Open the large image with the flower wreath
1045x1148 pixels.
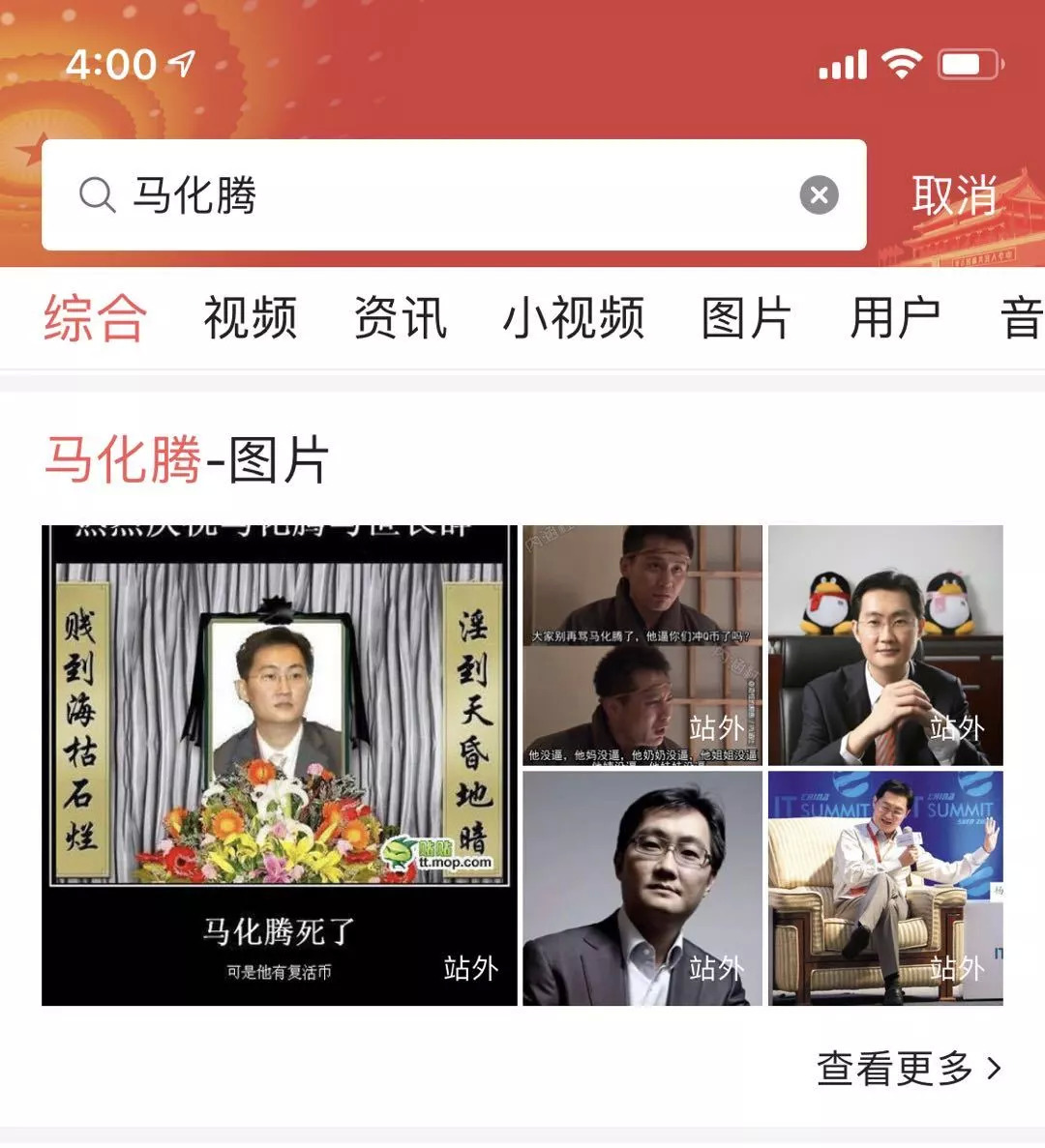(279, 764)
